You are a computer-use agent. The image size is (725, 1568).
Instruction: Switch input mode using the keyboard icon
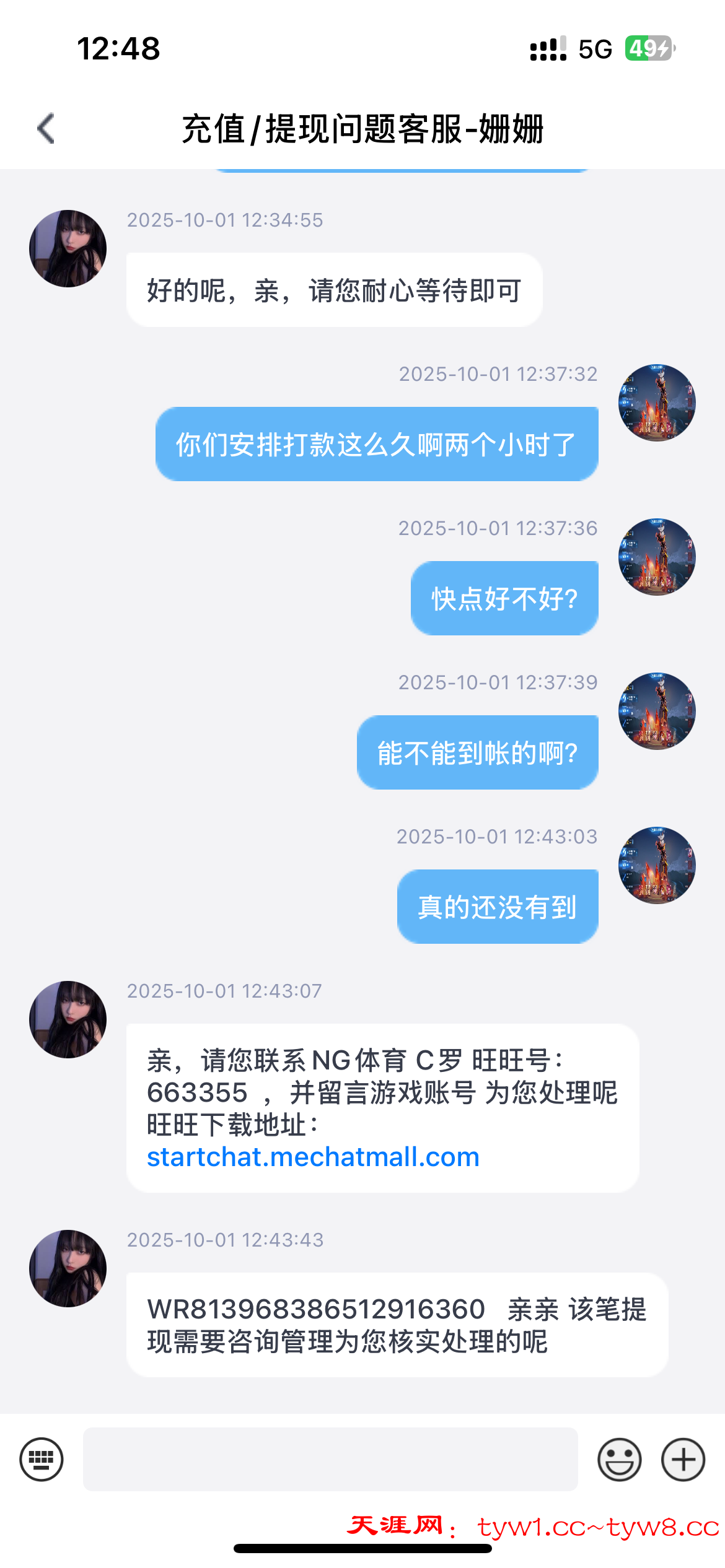click(x=41, y=1460)
